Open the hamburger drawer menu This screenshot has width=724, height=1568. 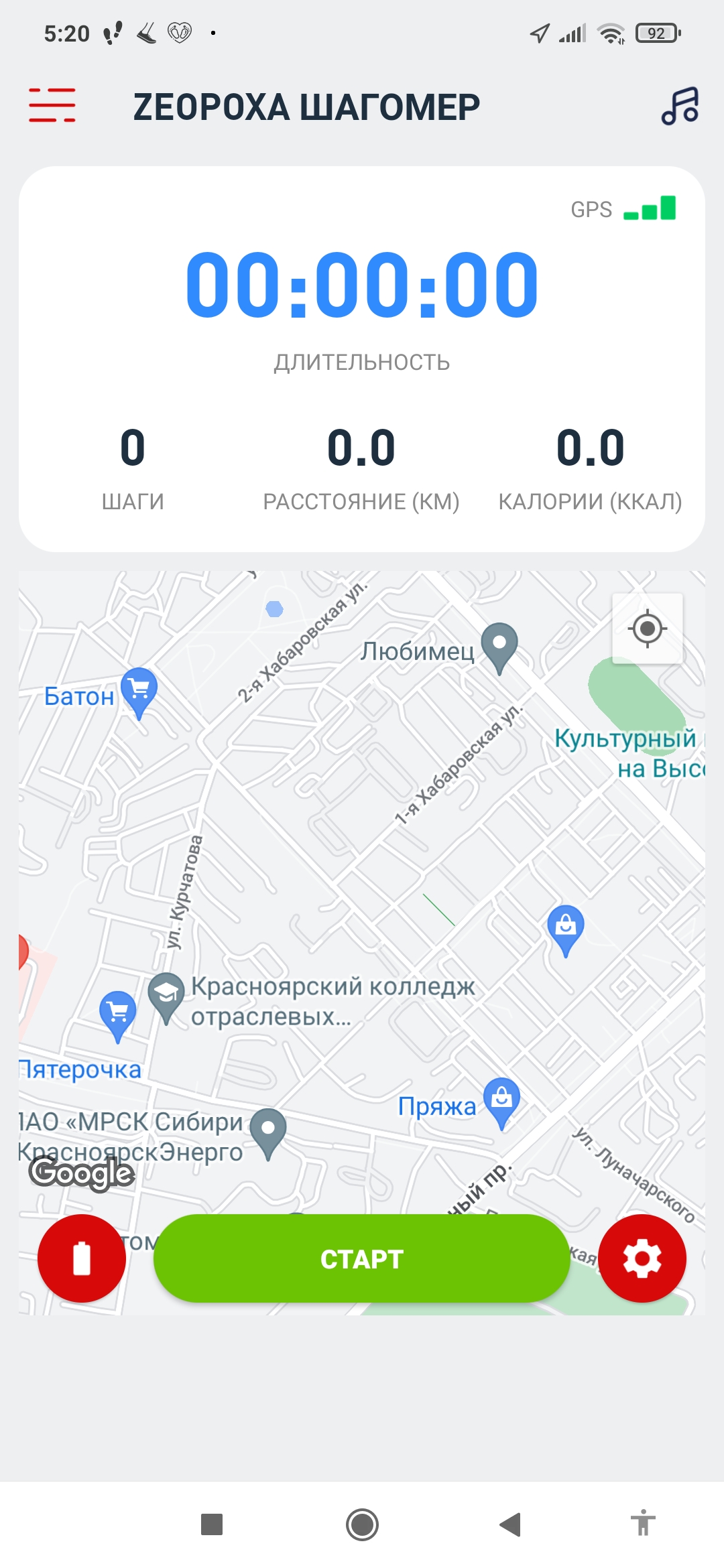click(x=52, y=106)
